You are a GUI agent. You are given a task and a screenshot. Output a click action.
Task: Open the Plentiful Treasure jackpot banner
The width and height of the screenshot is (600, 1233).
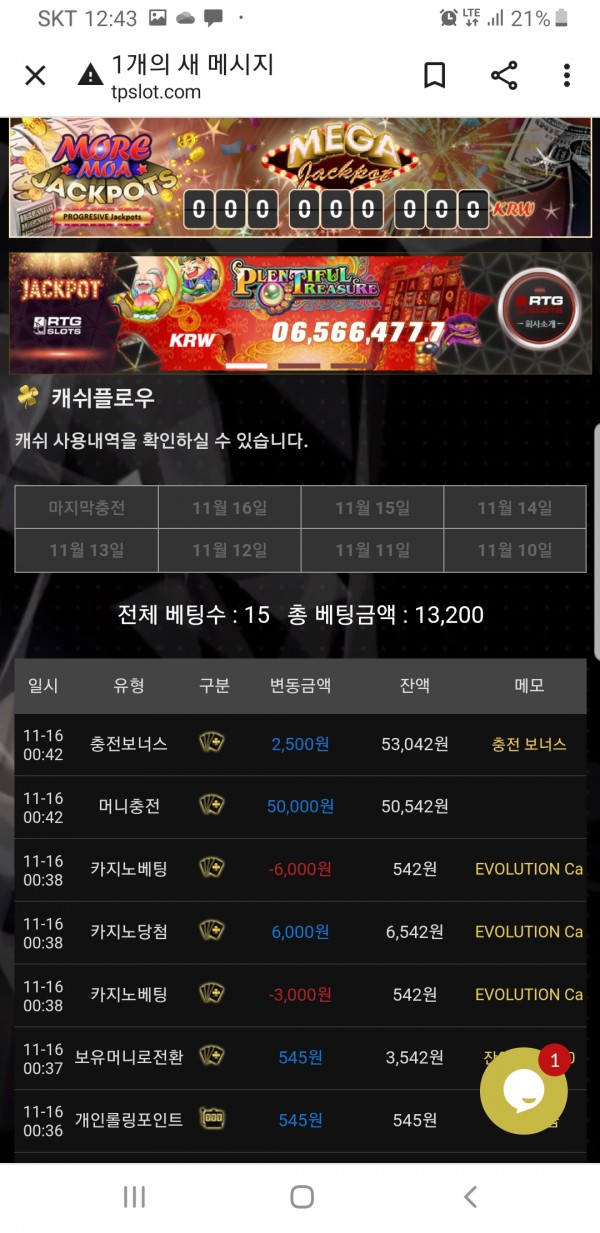point(300,312)
